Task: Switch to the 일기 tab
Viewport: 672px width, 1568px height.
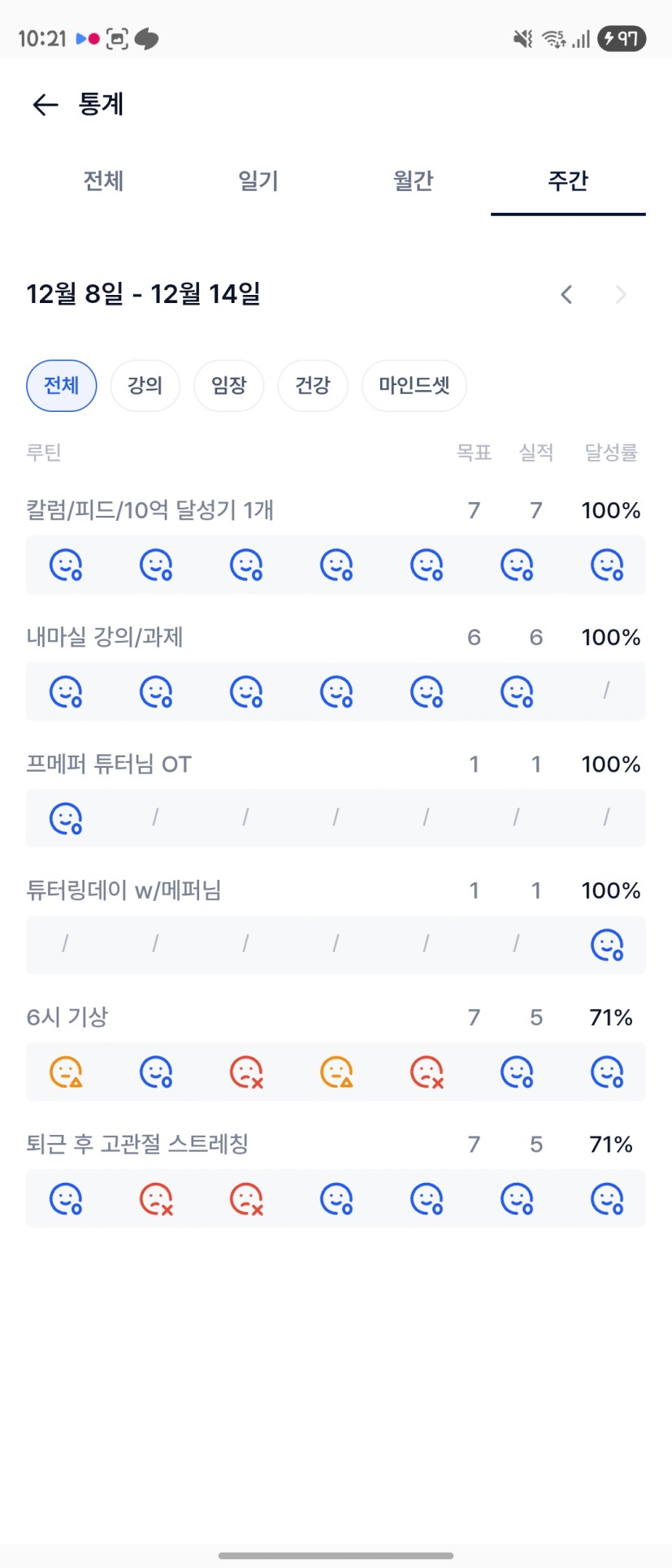Action: coord(258,180)
